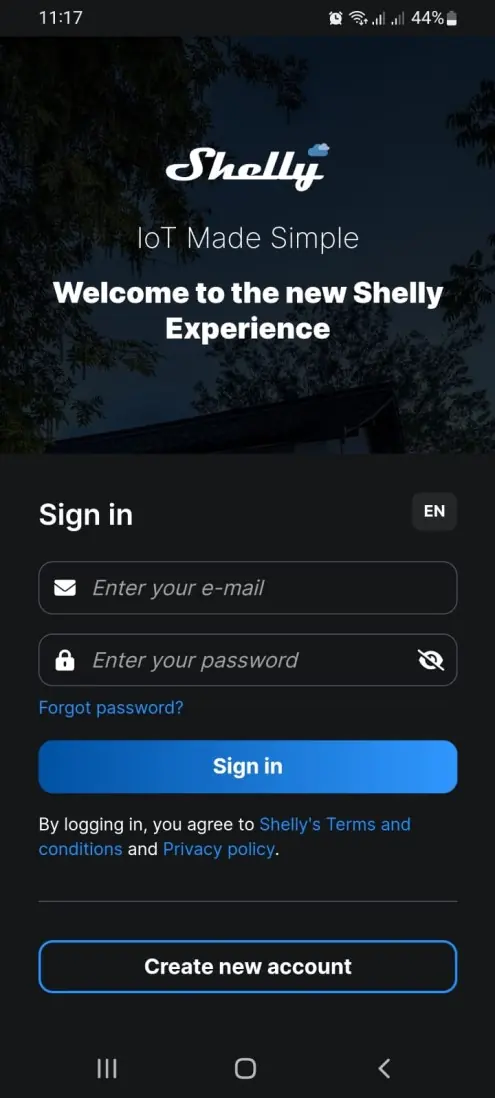Viewport: 495px width, 1098px height.
Task: Open the EN language selector
Action: click(434, 511)
